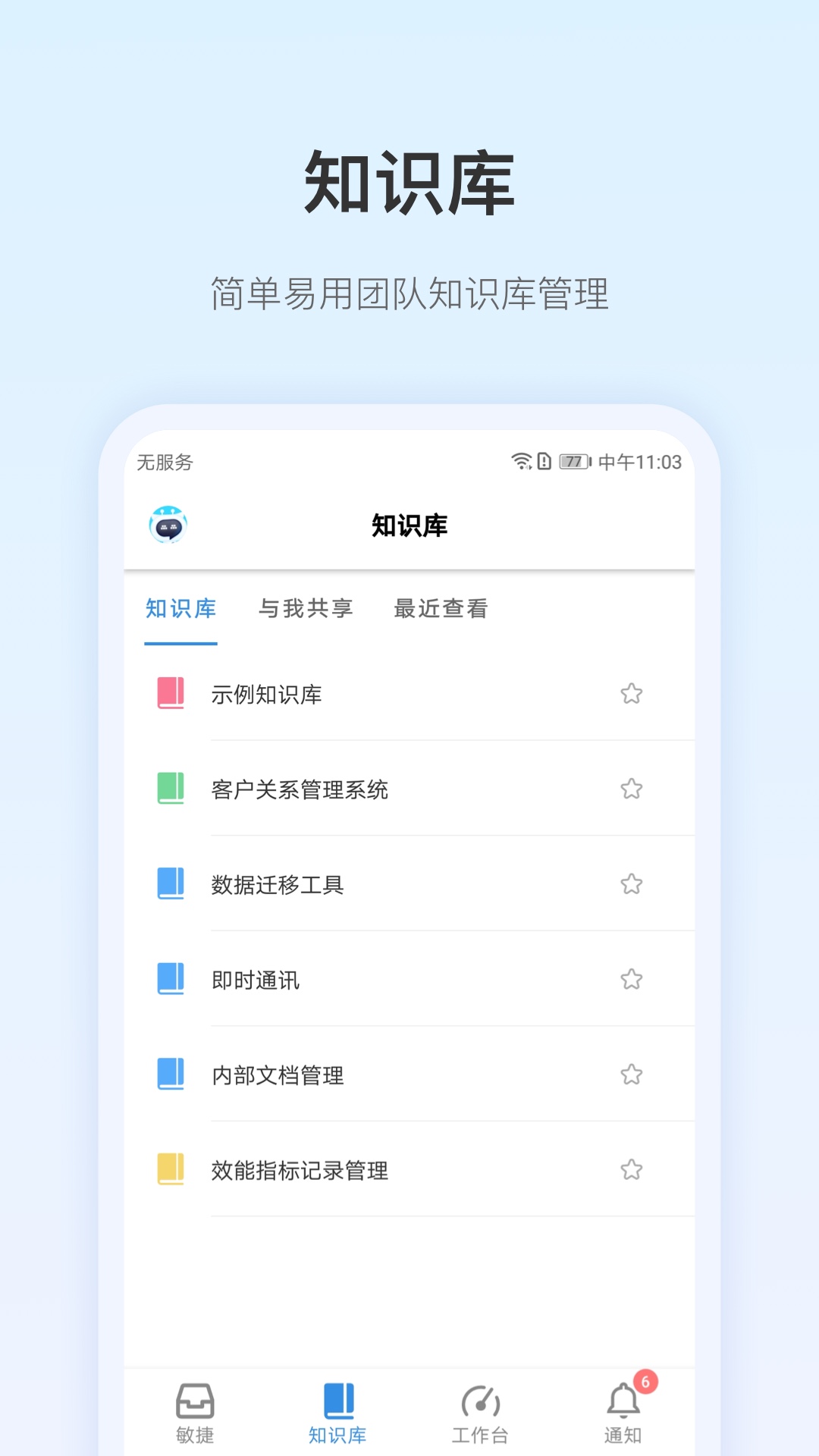Viewport: 819px width, 1456px height.
Task: Select the blue book icon beside 数据迁移工具
Action: coord(171,883)
